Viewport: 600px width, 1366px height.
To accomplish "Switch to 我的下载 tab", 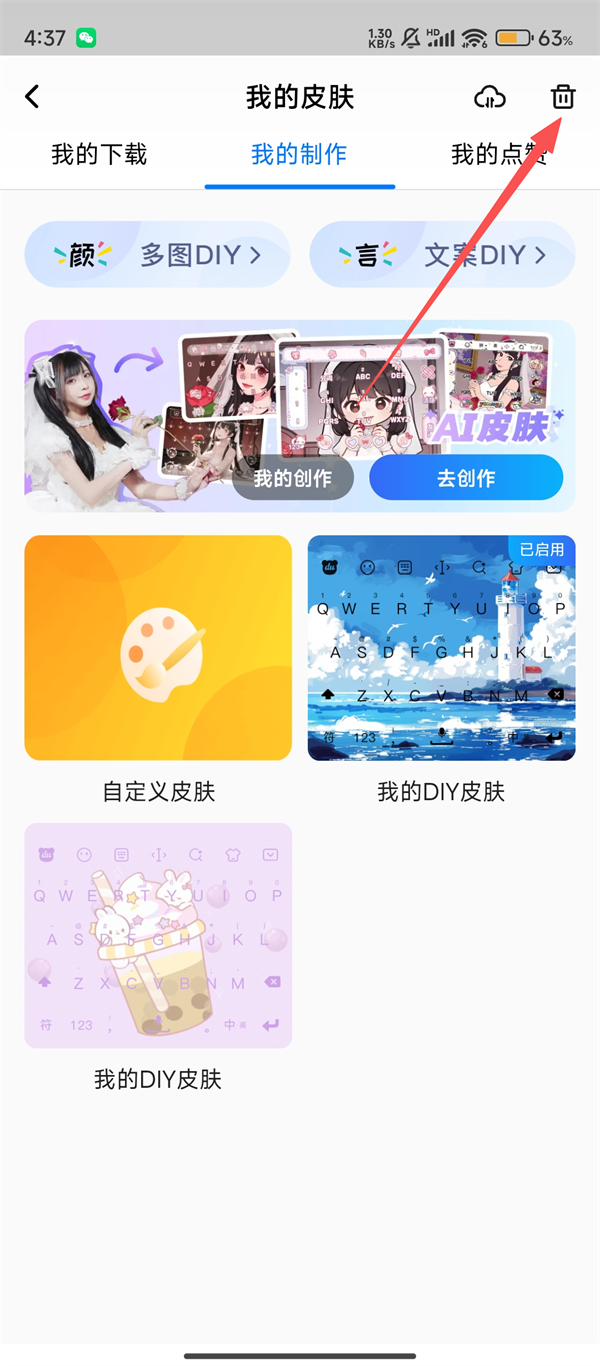I will [99, 154].
